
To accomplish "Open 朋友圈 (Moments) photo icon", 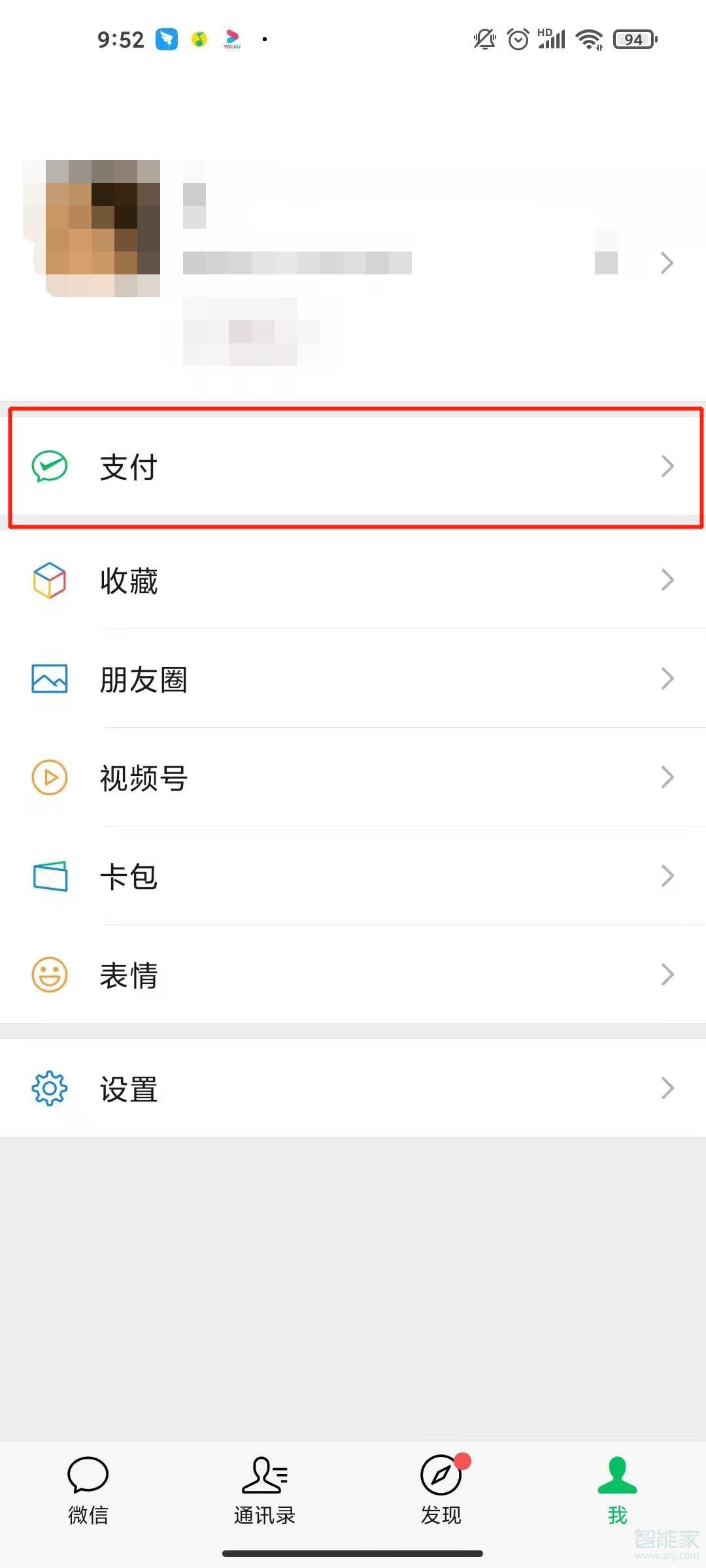I will tap(49, 679).
